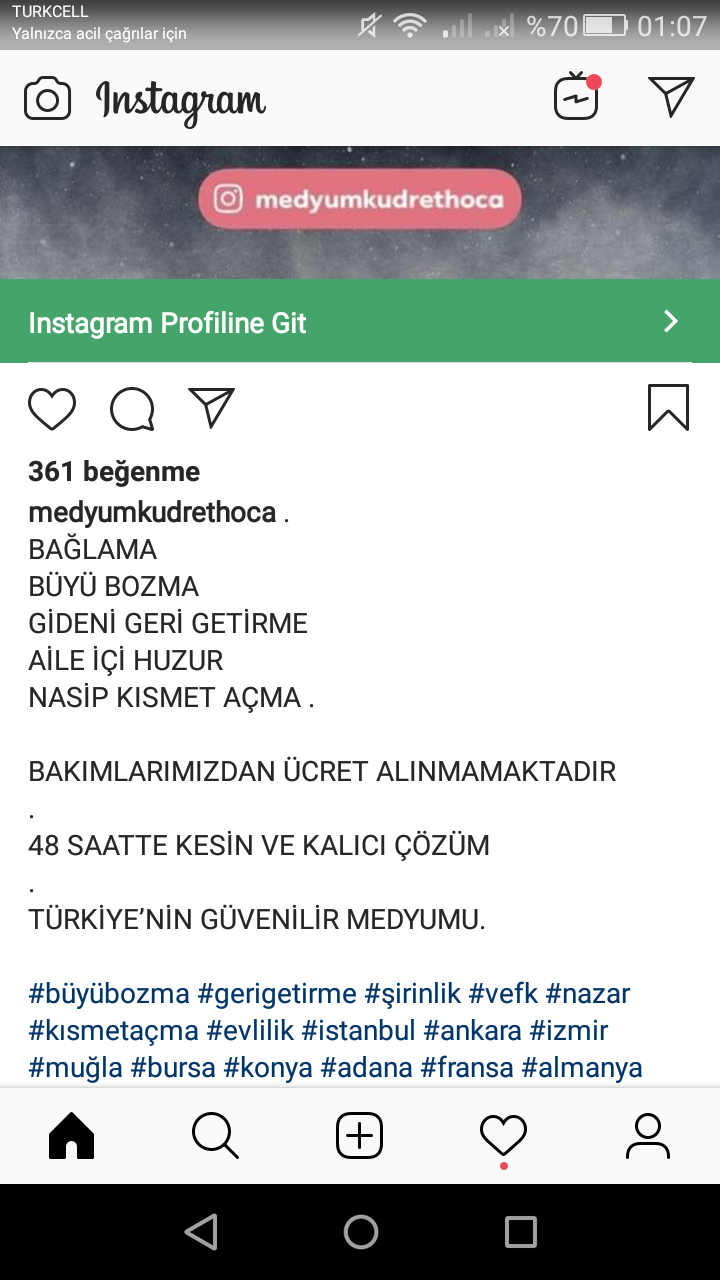The image size is (720, 1280).
Task: Comment on the medyumkudrethoca post
Action: [x=132, y=409]
